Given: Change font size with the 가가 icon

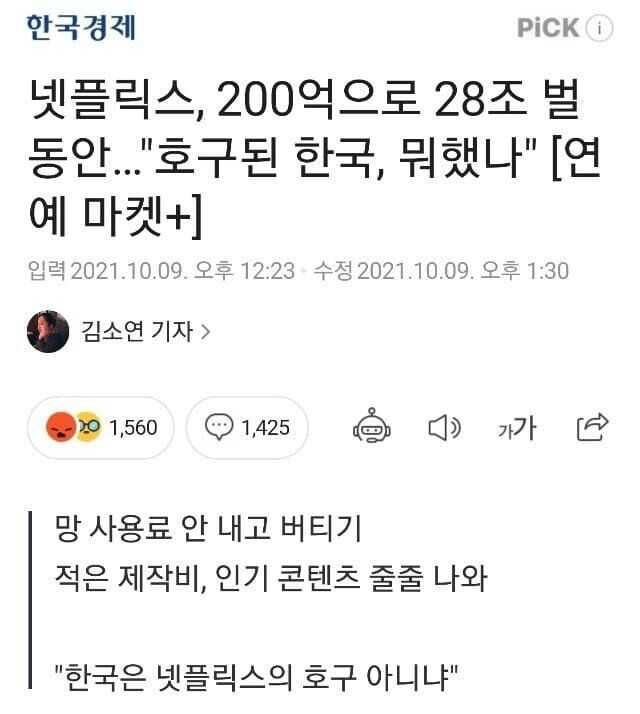Looking at the screenshot, I should click(517, 428).
